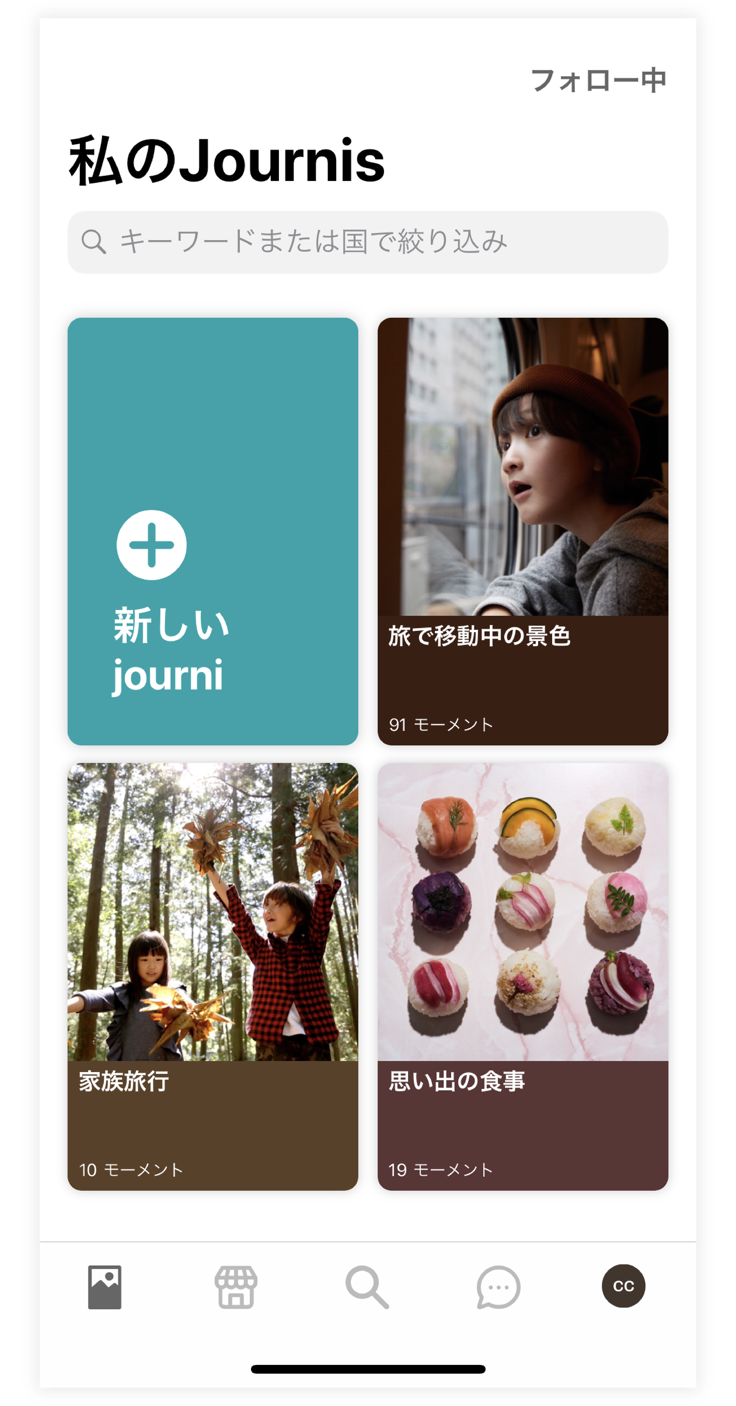
Task: Open the 旅で移動中の景色 journi
Action: (x=522, y=531)
